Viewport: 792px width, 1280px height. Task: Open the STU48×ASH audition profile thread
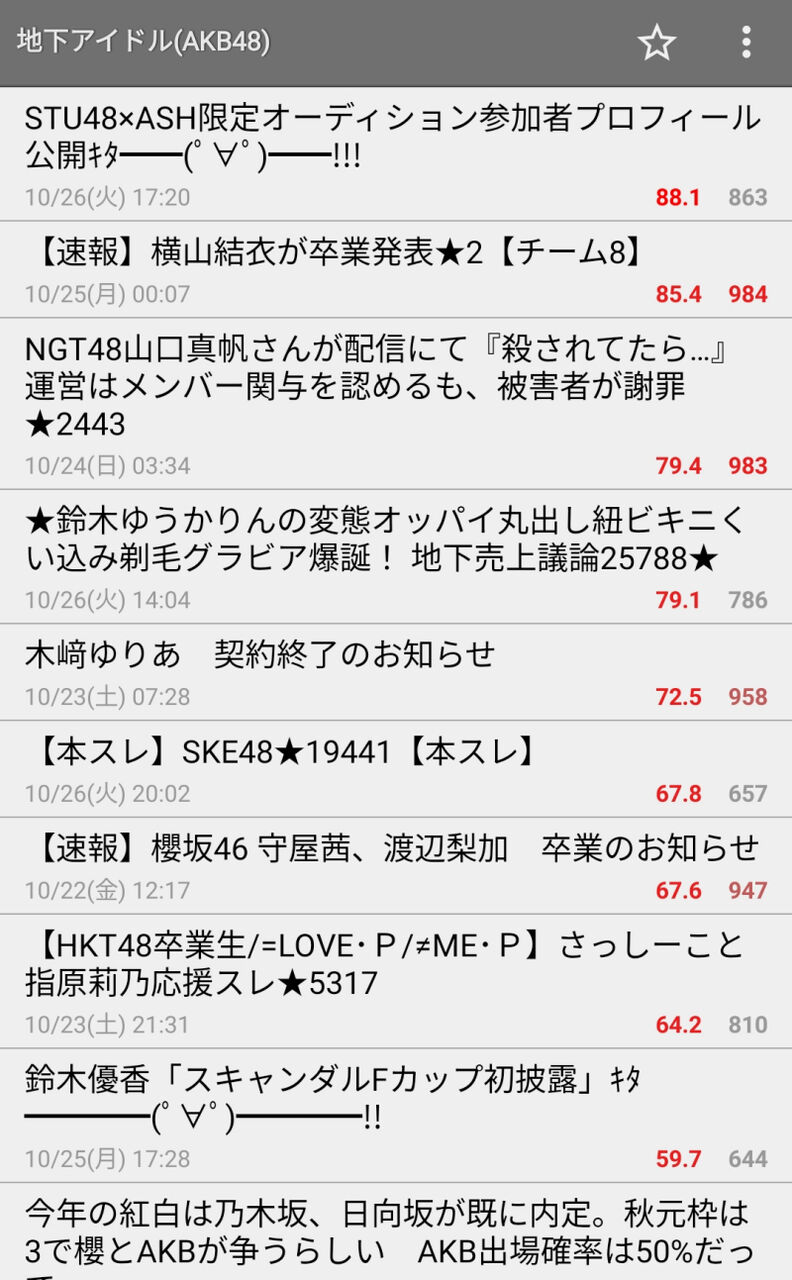tap(396, 154)
